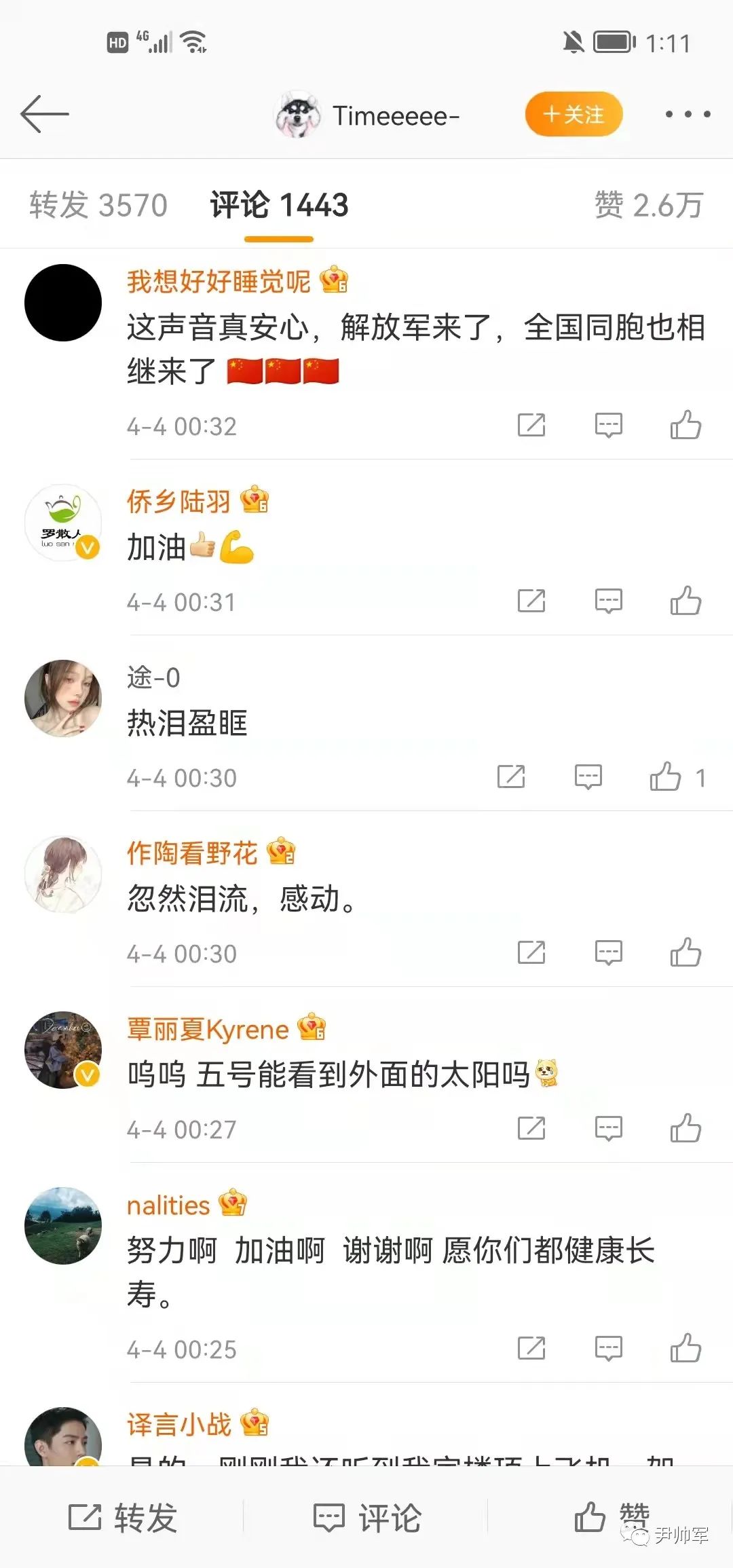Go back using the arrow icon

[x=45, y=114]
